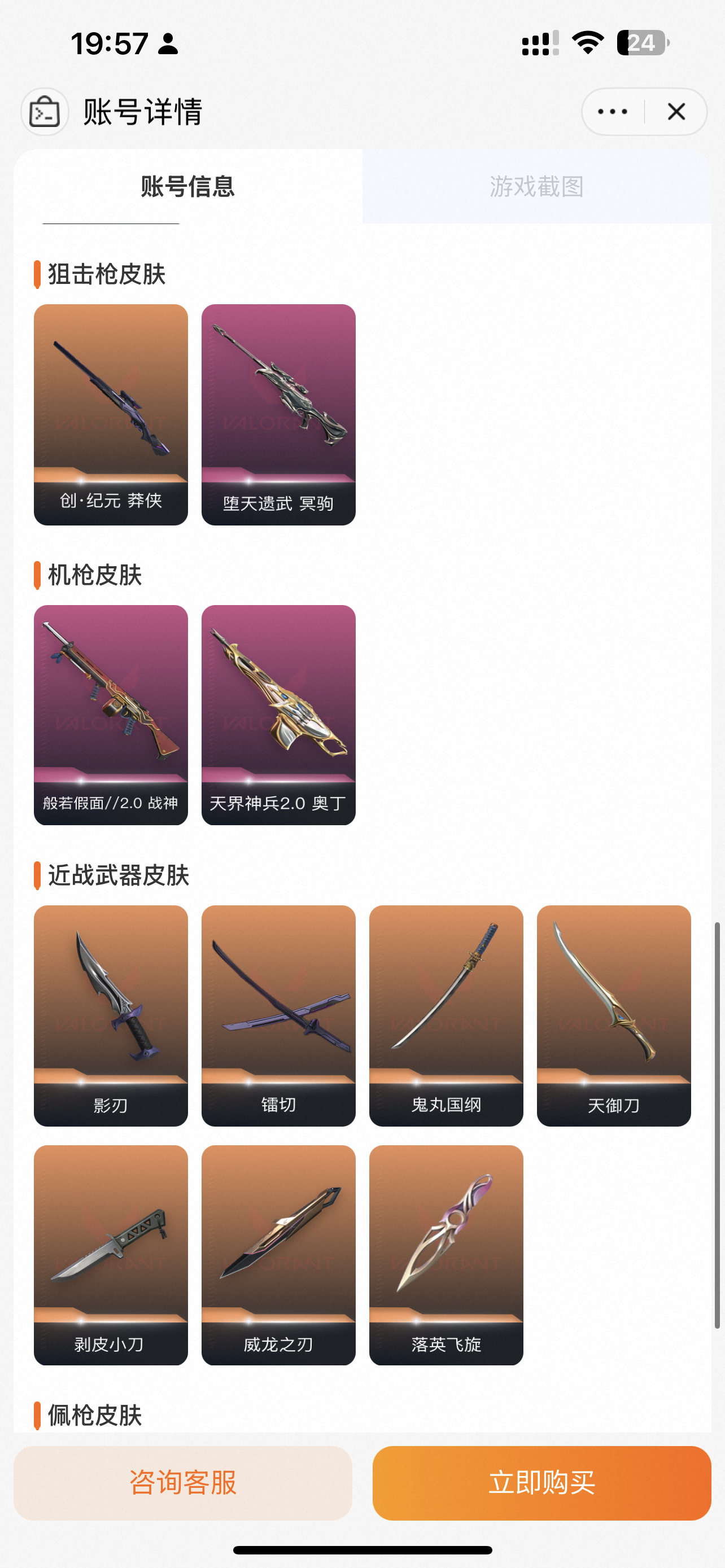View the 天御刀 melee skin
Image resolution: width=725 pixels, height=1568 pixels.
(x=614, y=1015)
